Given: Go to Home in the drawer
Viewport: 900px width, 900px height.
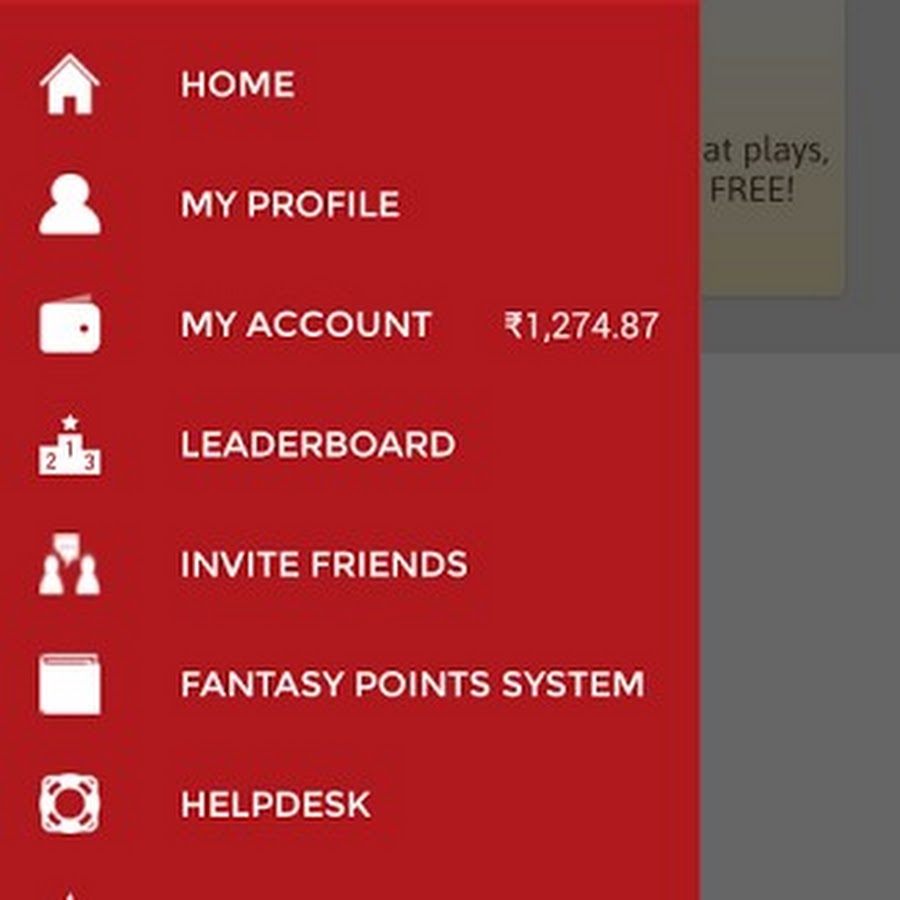Looking at the screenshot, I should click(x=237, y=85).
